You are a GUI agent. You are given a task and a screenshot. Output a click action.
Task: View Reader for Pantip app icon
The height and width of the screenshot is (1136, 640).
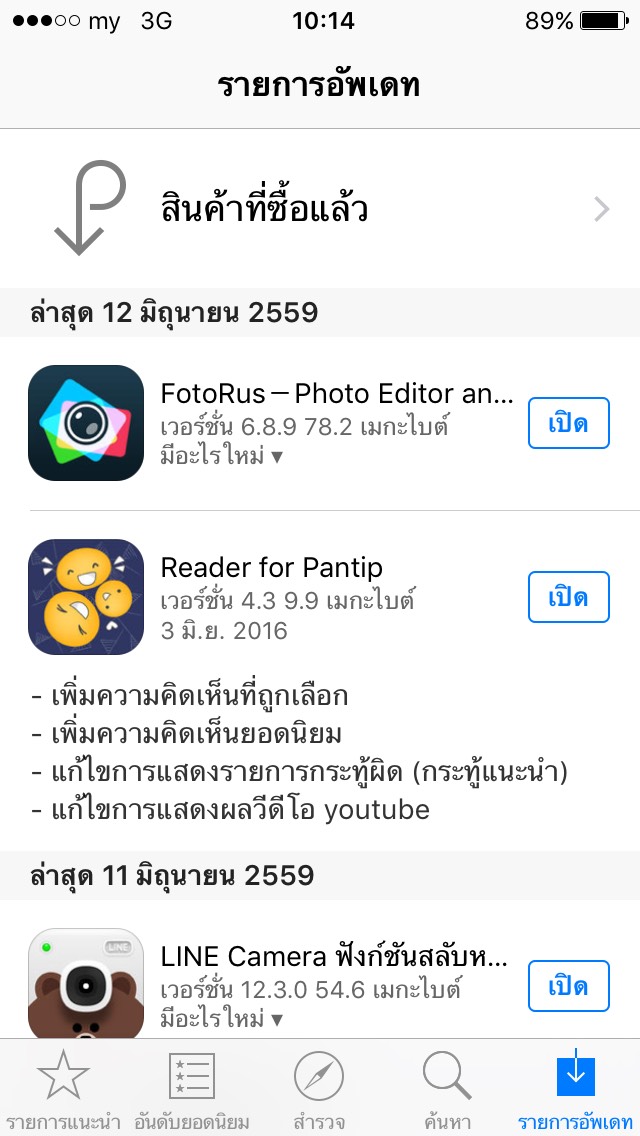point(86,597)
